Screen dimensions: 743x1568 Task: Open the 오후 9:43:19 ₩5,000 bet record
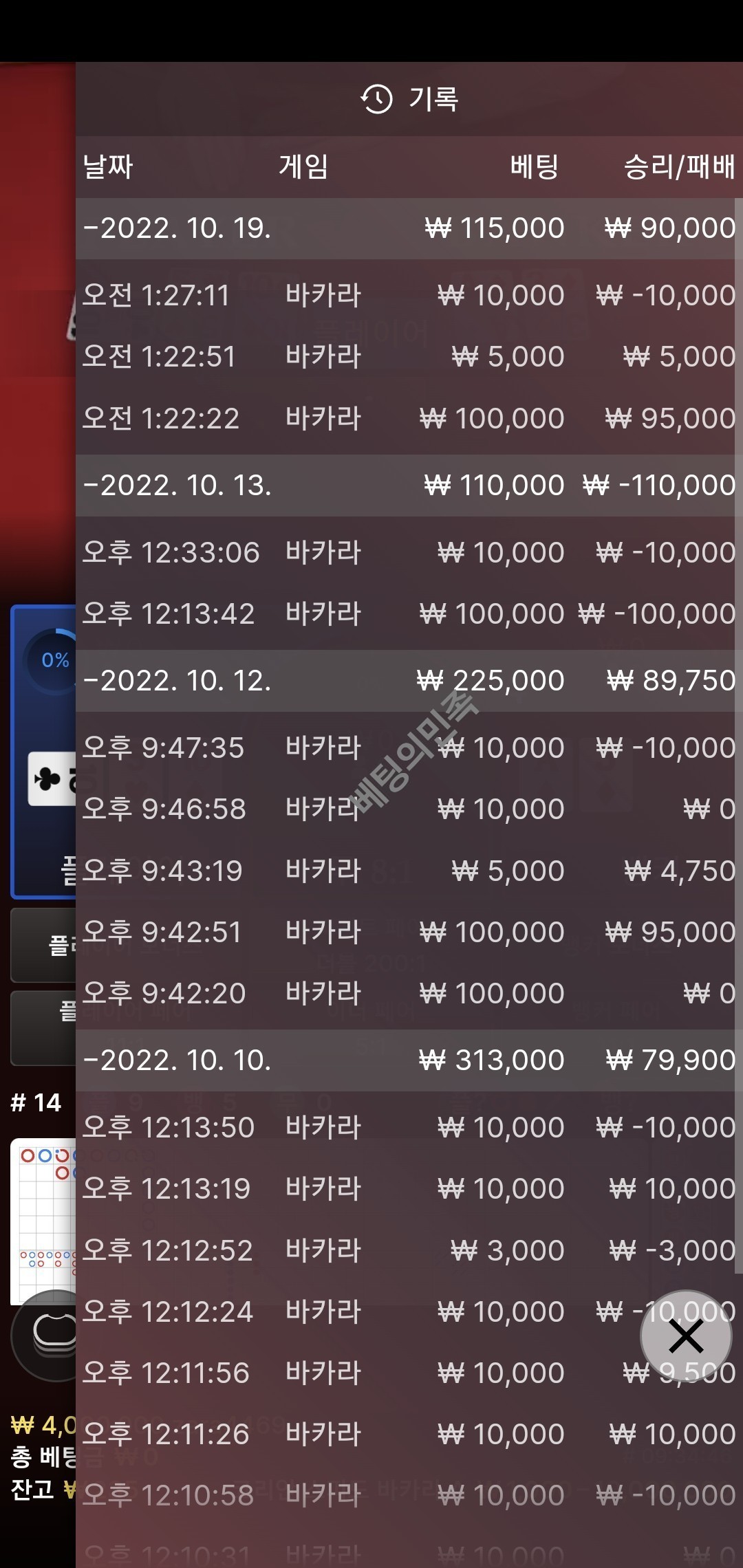tap(406, 871)
